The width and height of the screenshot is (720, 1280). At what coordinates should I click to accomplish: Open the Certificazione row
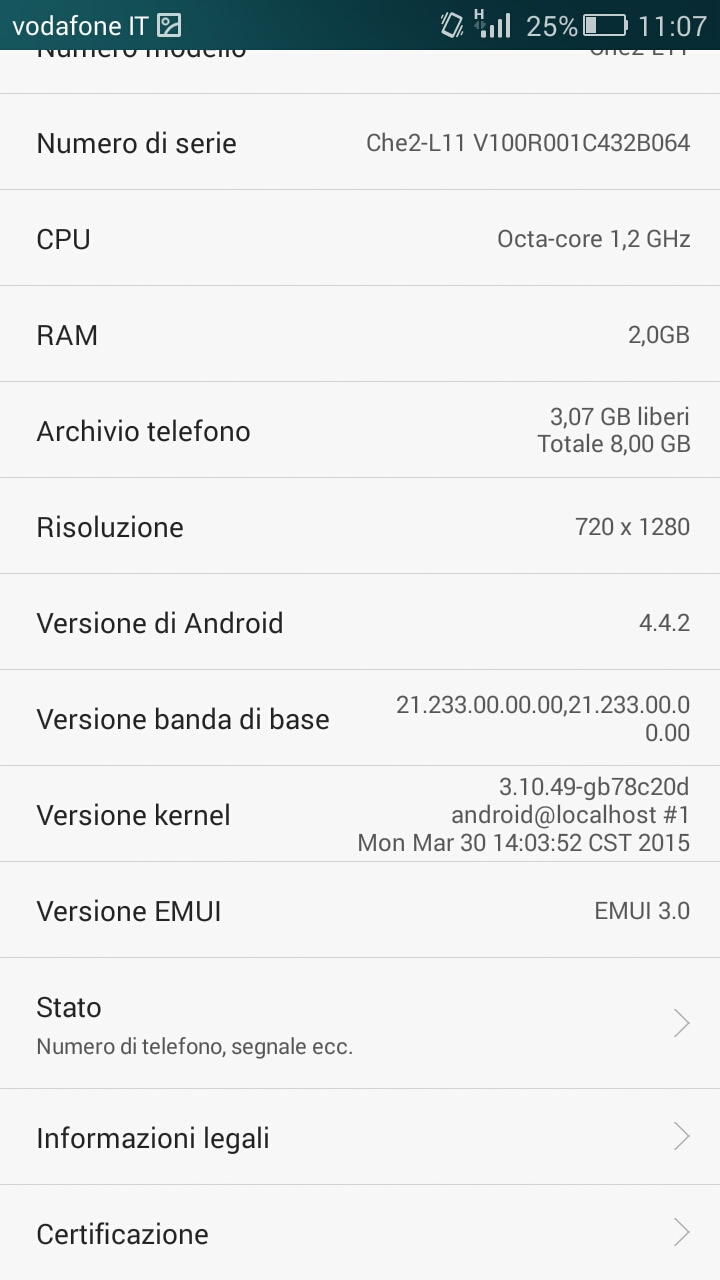360,1233
